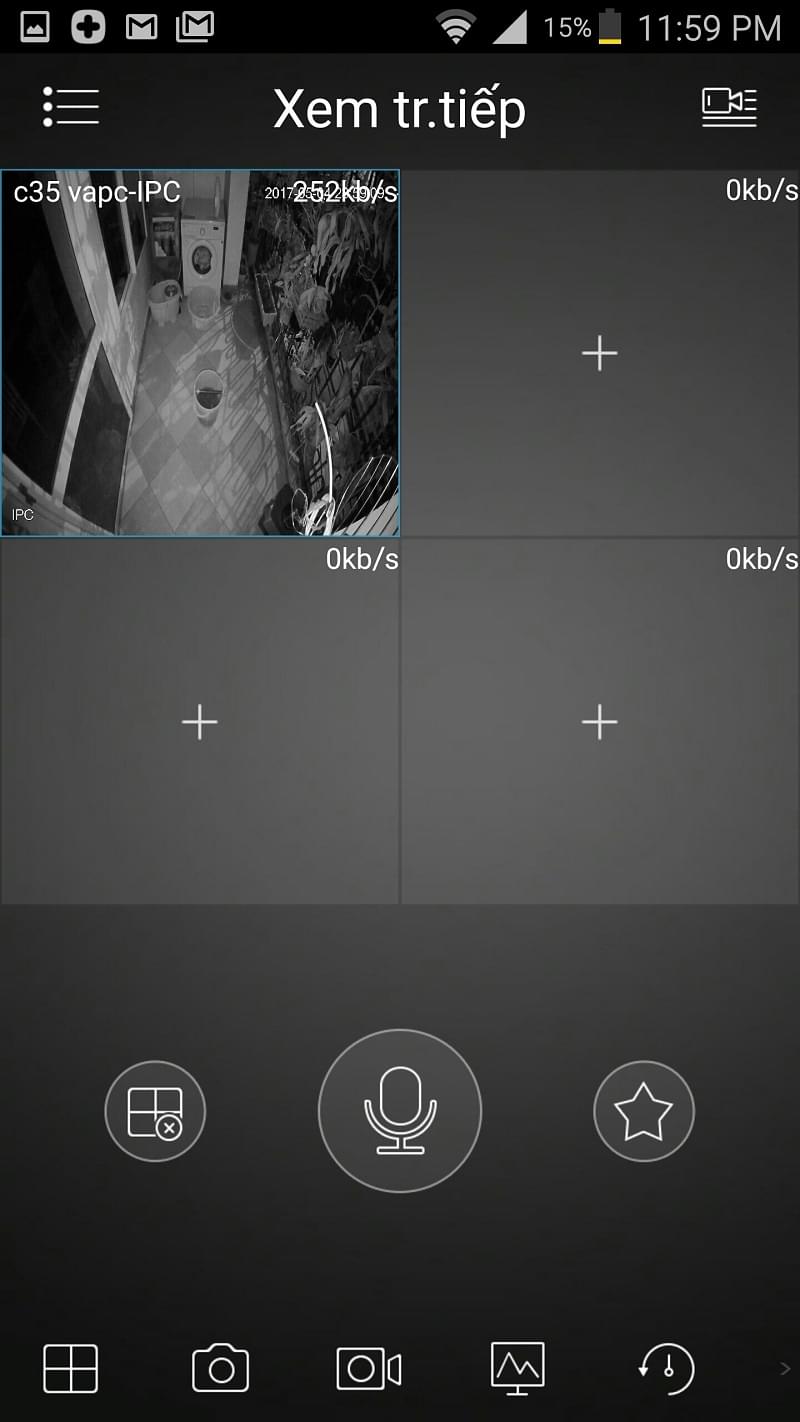The image size is (800, 1422).
Task: Add current view to favorites
Action: coord(643,1111)
